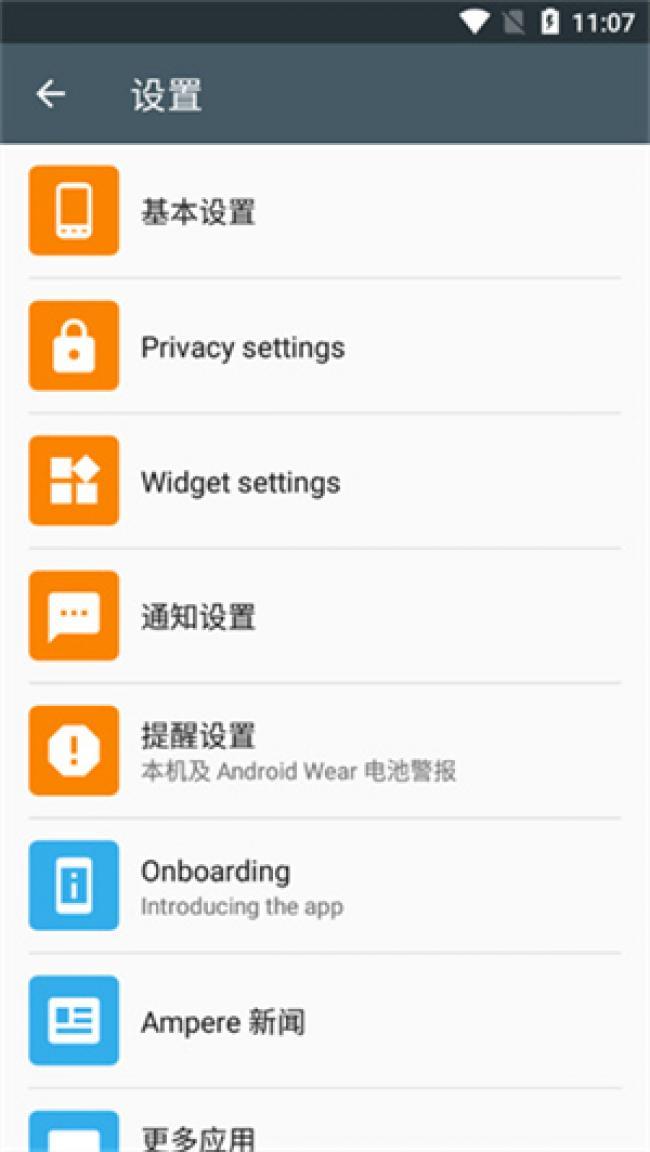The height and width of the screenshot is (1152, 650).
Task: Open 更多应用
Action: click(x=325, y=1121)
